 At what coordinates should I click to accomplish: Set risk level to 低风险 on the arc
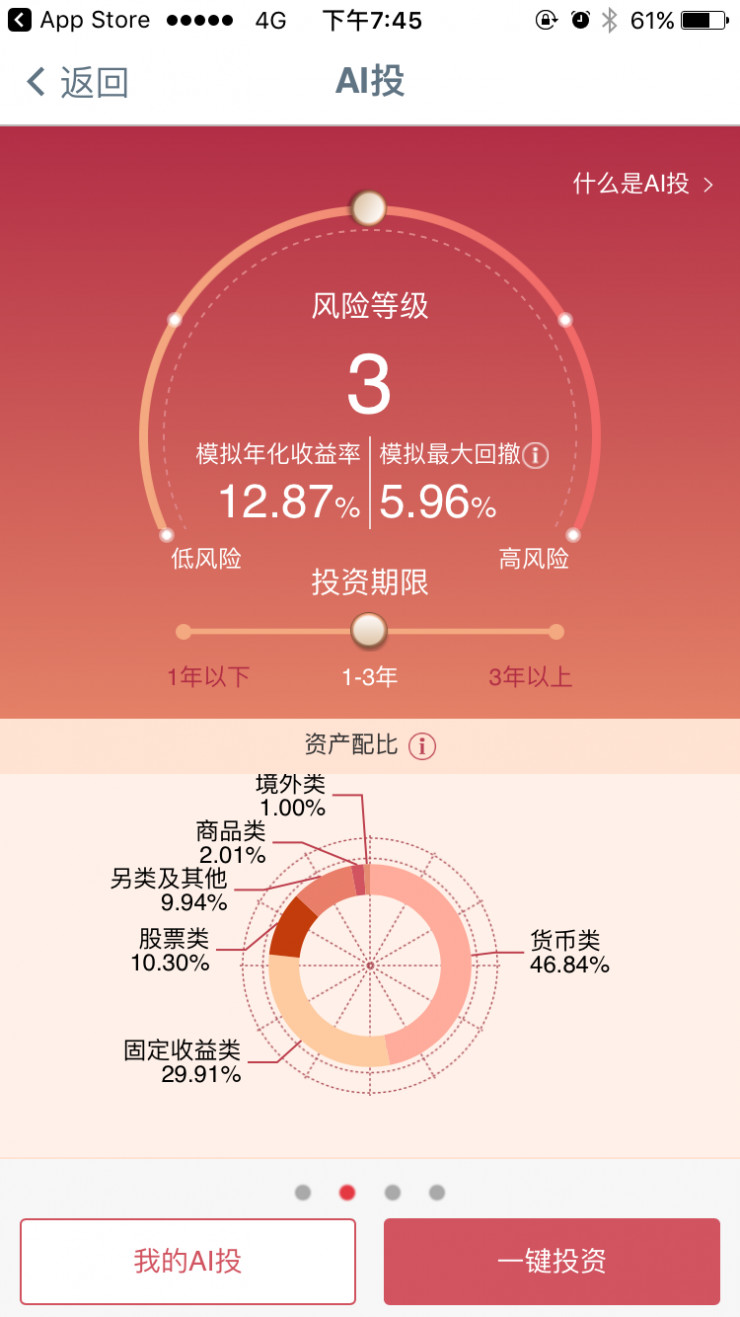(x=167, y=535)
